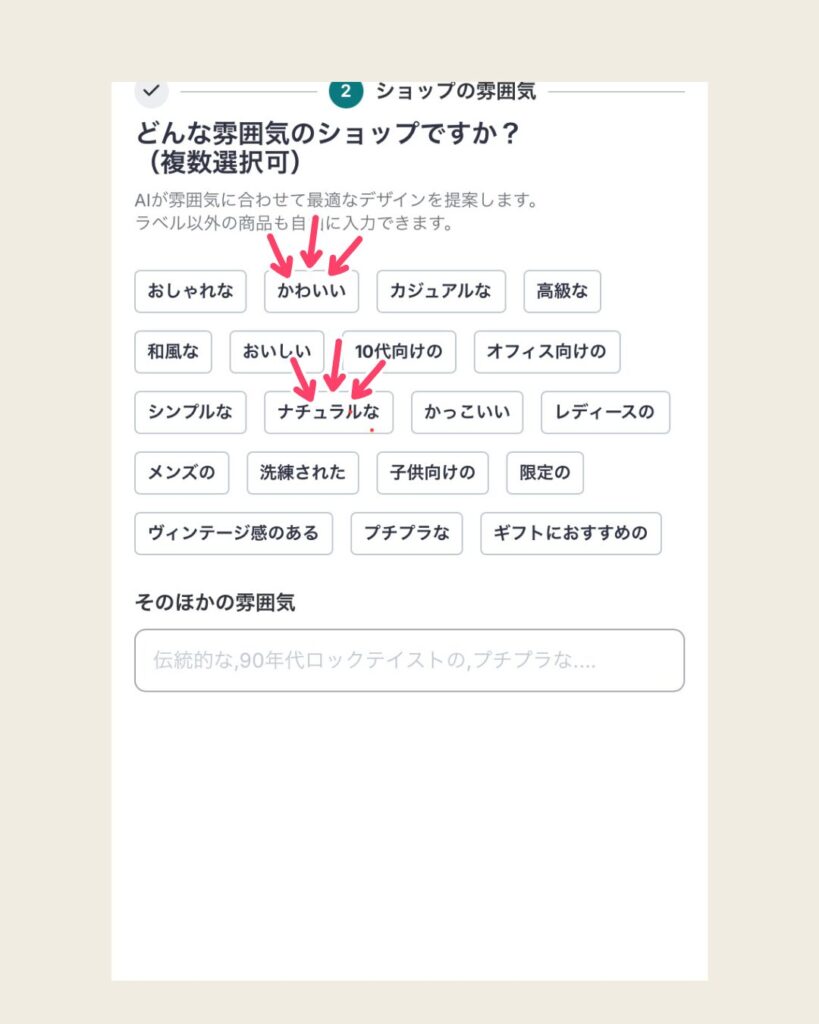Pick the ギフトにおすすめの chip
This screenshot has width=819, height=1024.
[x=570, y=533]
